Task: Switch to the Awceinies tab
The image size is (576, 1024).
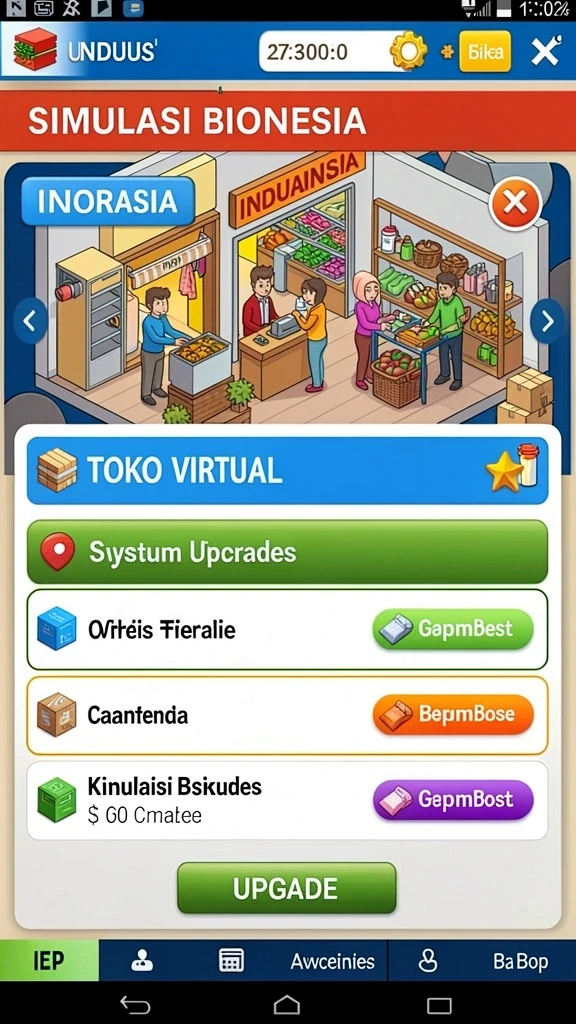Action: 332,961
